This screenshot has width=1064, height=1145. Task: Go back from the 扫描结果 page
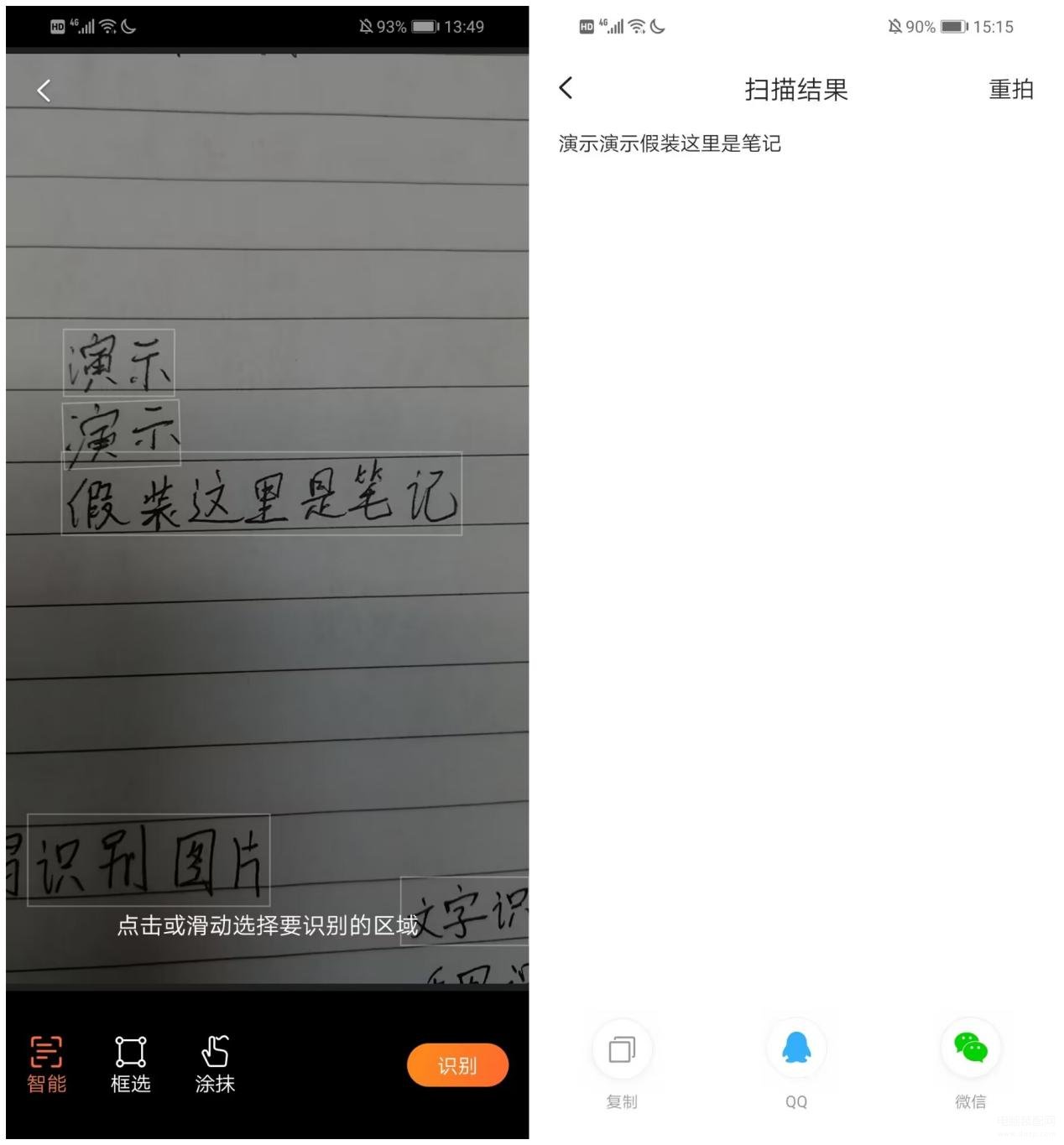click(566, 88)
